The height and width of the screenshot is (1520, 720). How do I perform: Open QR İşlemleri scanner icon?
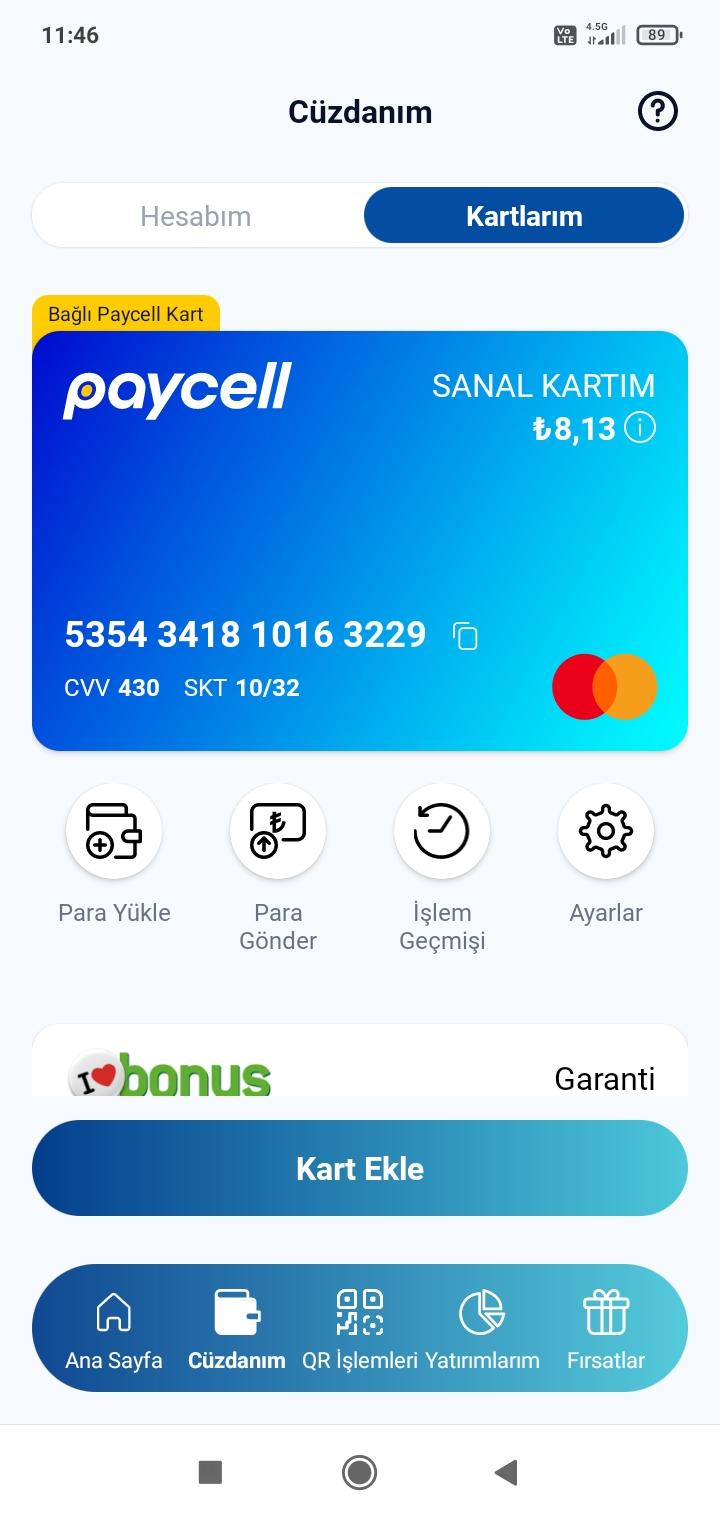(x=360, y=1310)
